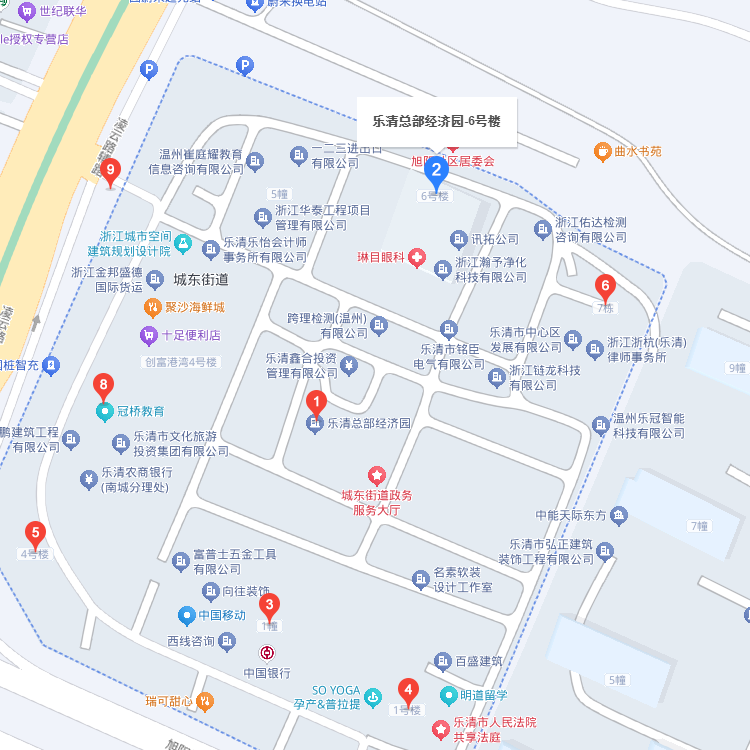Screen dimensions: 750x750
Task: Tap marker 4 near 1号楼
Action: 408,690
